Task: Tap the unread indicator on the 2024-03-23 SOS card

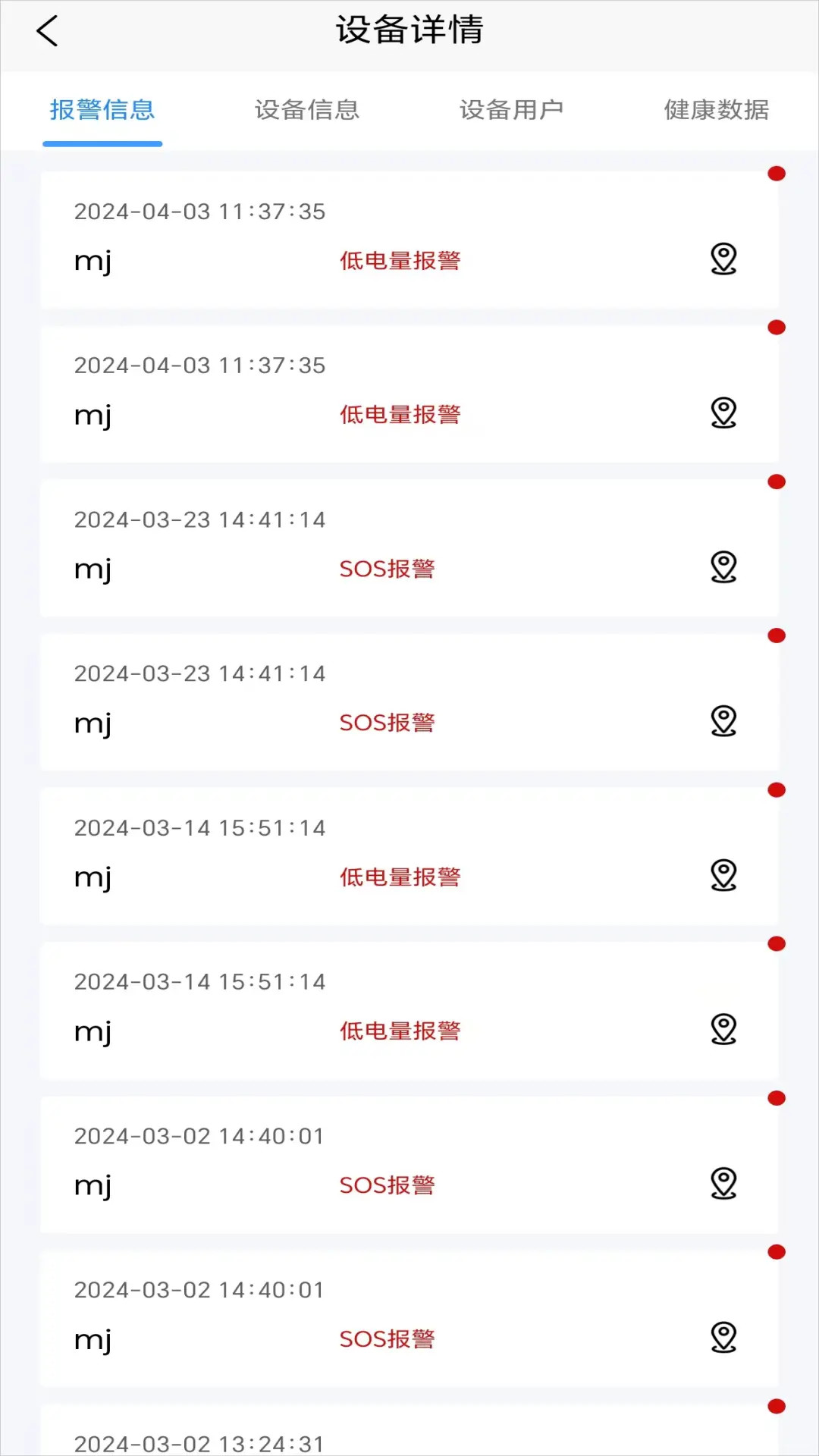Action: pyautogui.click(x=775, y=481)
